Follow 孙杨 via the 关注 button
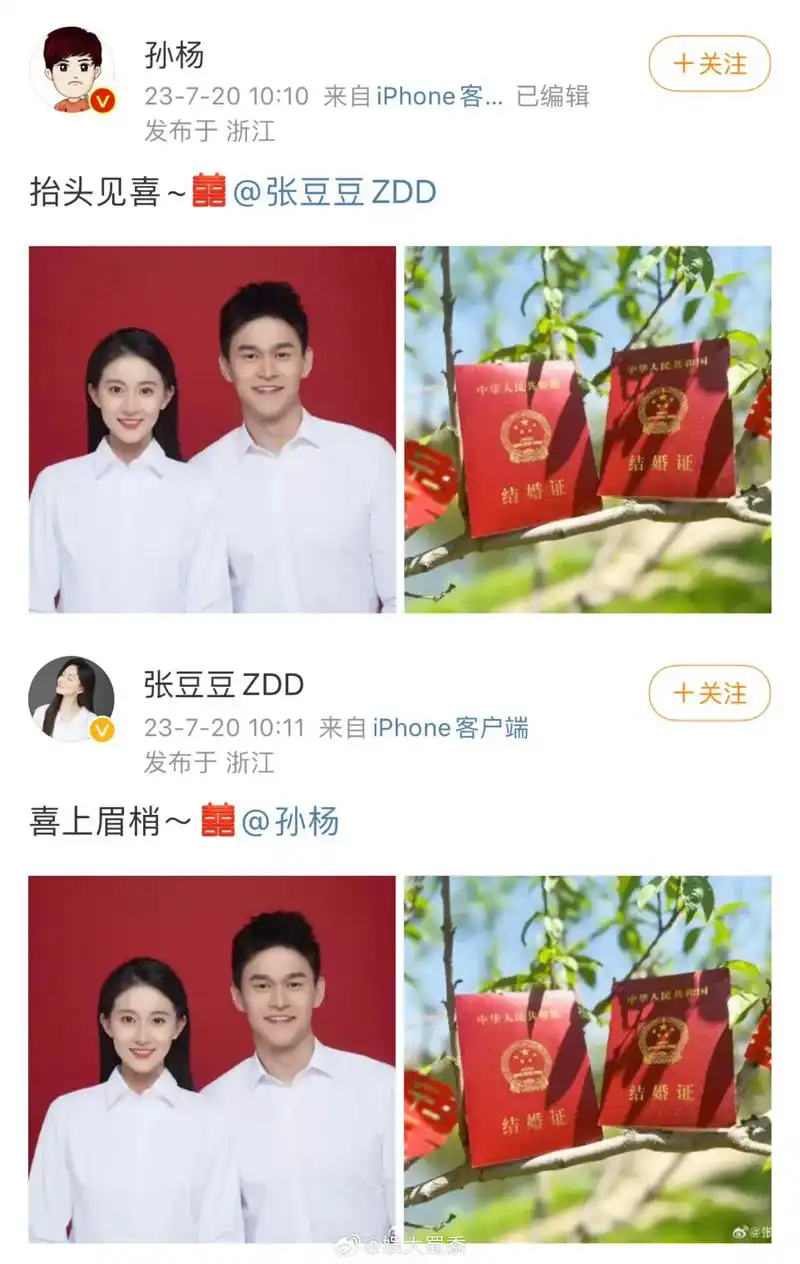 pos(709,64)
